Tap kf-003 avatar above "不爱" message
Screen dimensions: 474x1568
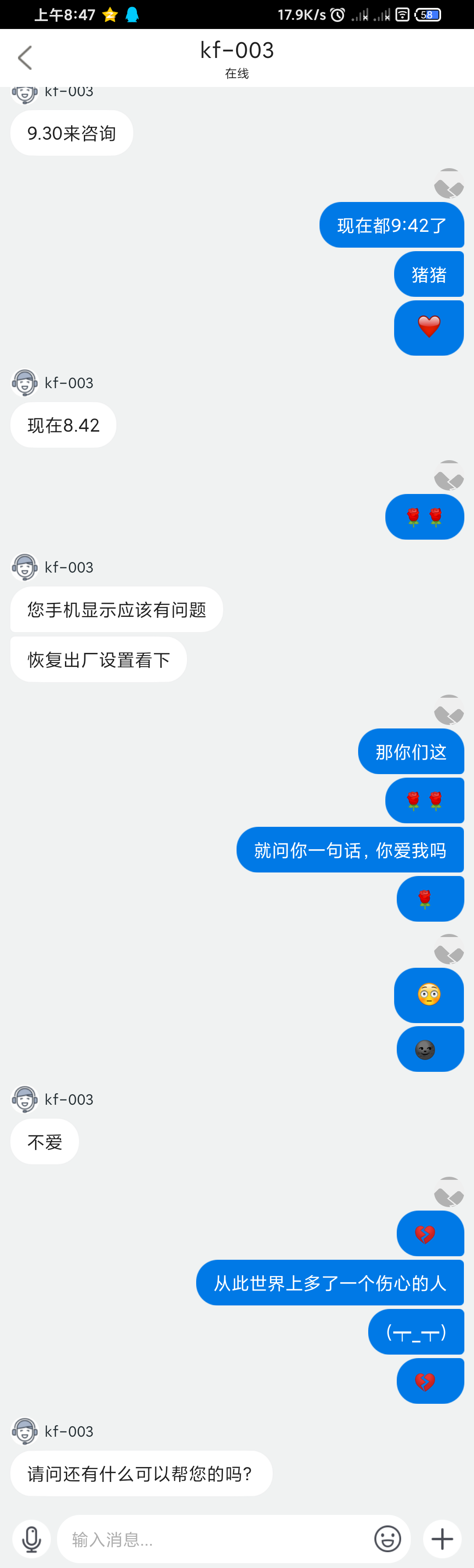pyautogui.click(x=25, y=1099)
